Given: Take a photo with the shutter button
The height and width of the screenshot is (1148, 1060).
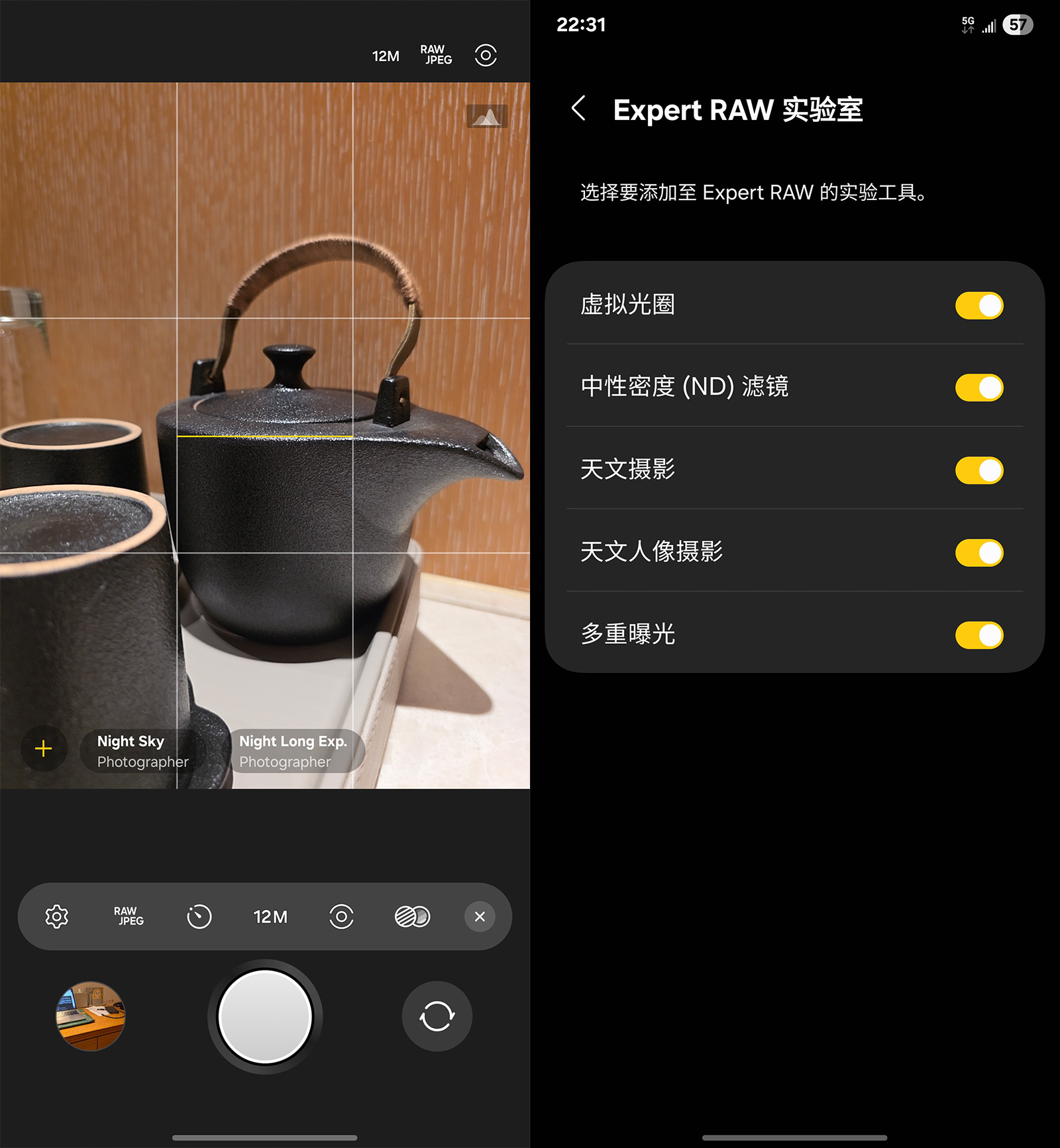Looking at the screenshot, I should [x=265, y=1016].
